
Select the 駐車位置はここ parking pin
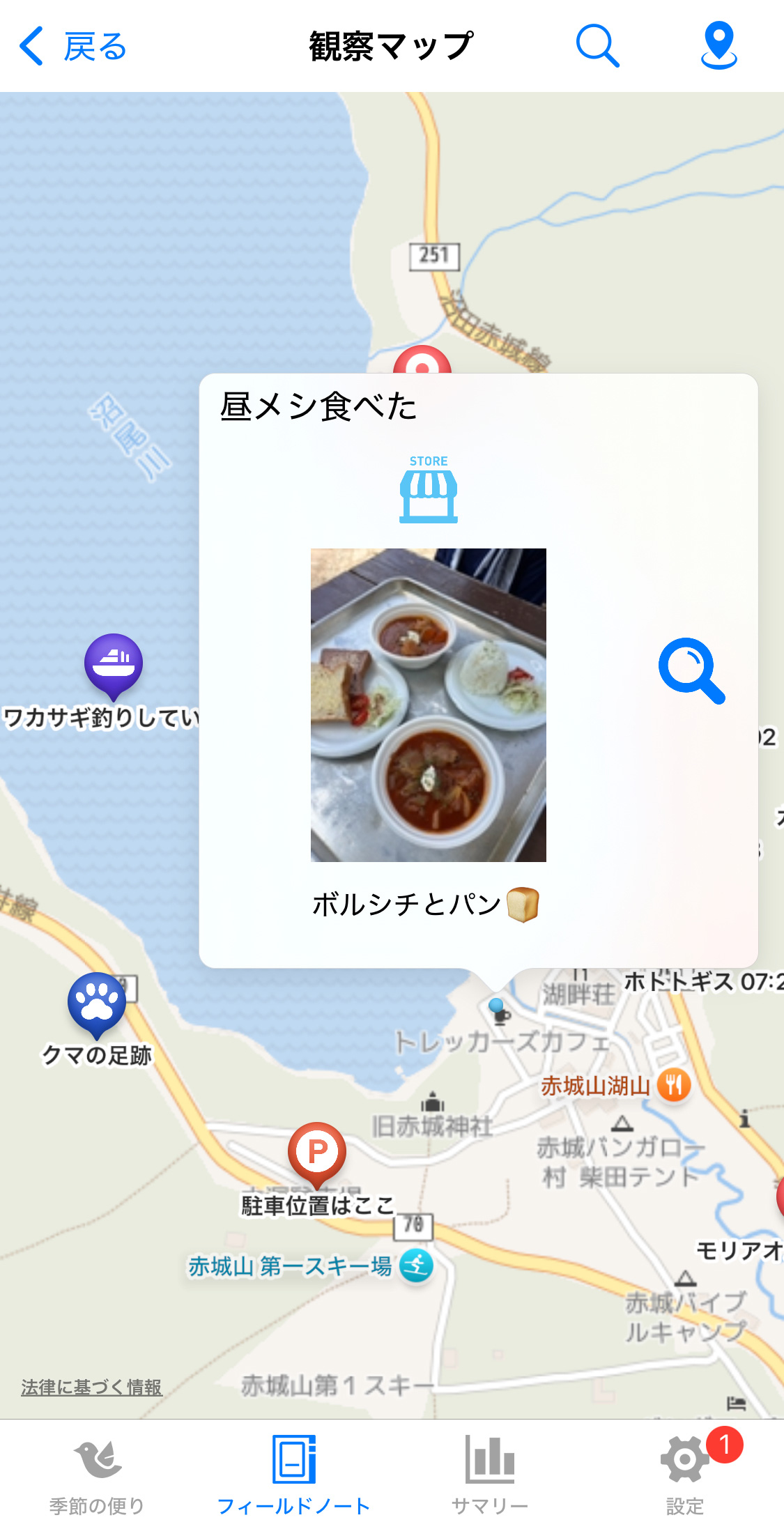(317, 1152)
